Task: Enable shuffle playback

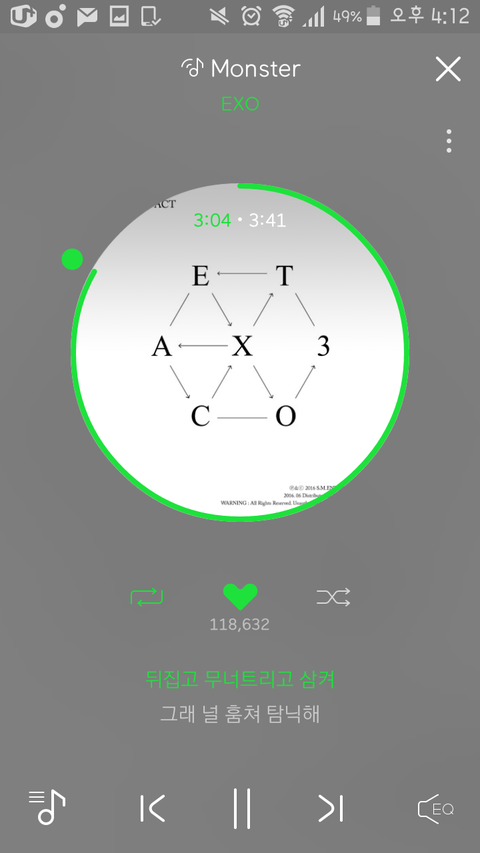Action: coord(334,597)
